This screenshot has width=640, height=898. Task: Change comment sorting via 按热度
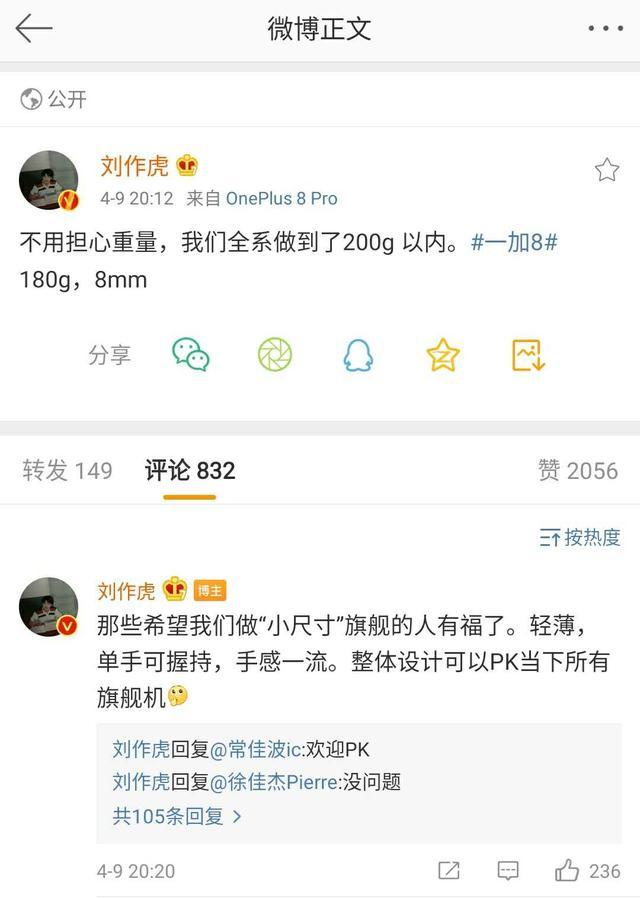580,537
